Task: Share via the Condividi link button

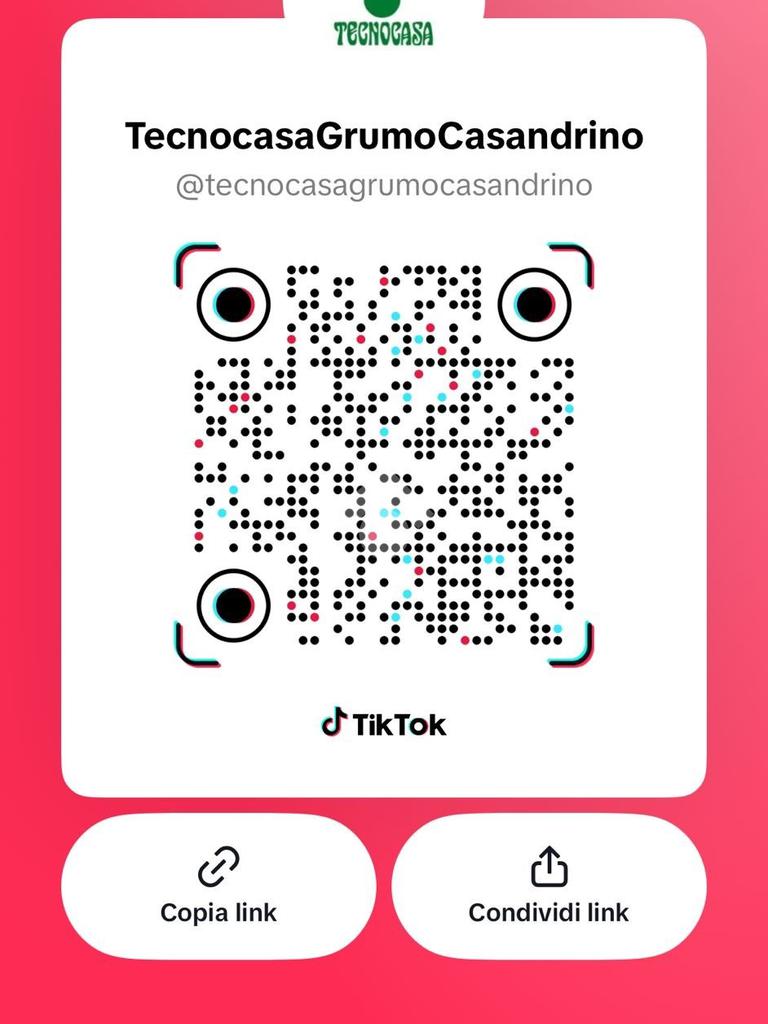Action: click(x=548, y=886)
